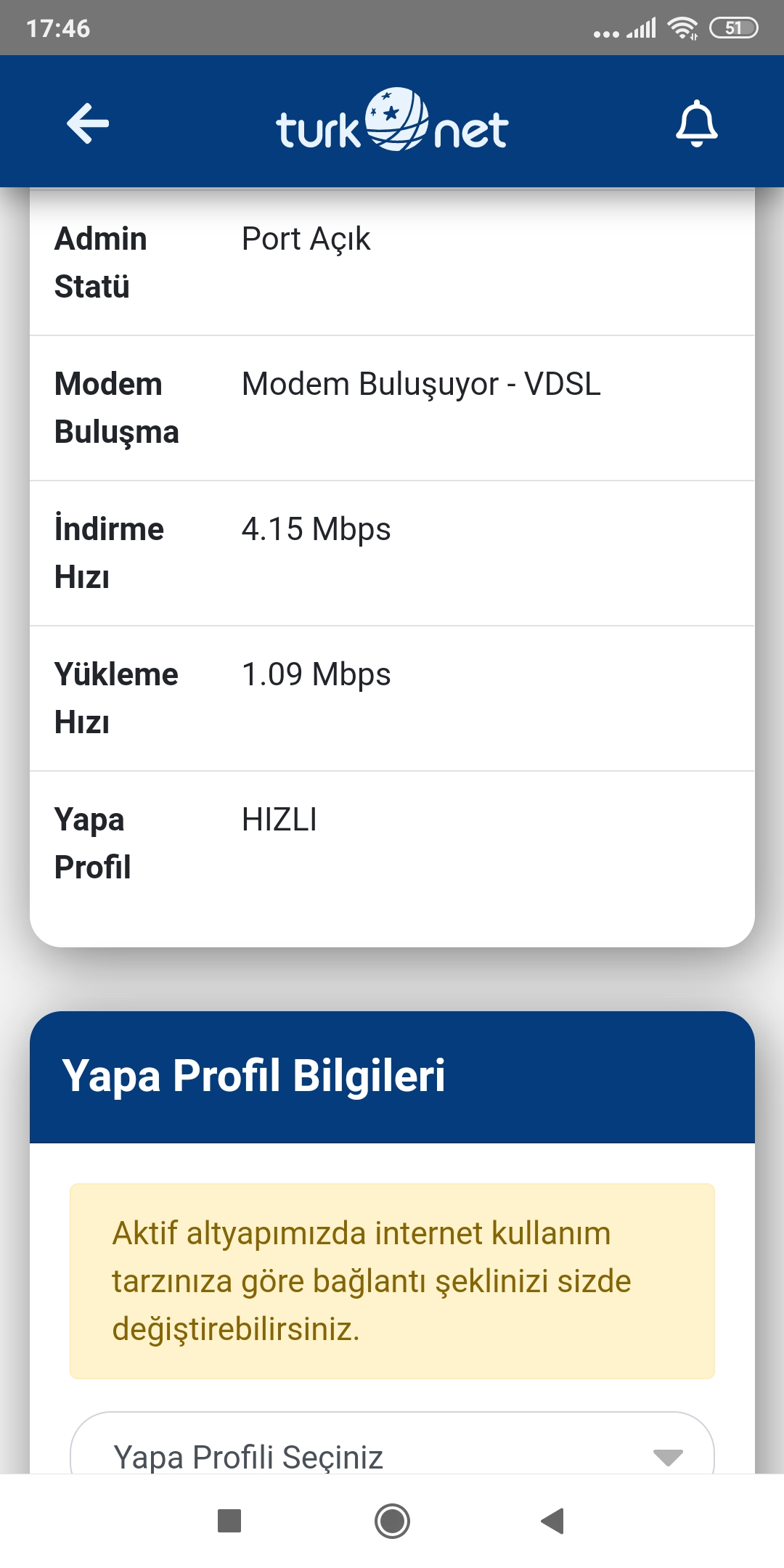Open the recent apps view
This screenshot has width=784, height=1568.
[229, 1521]
